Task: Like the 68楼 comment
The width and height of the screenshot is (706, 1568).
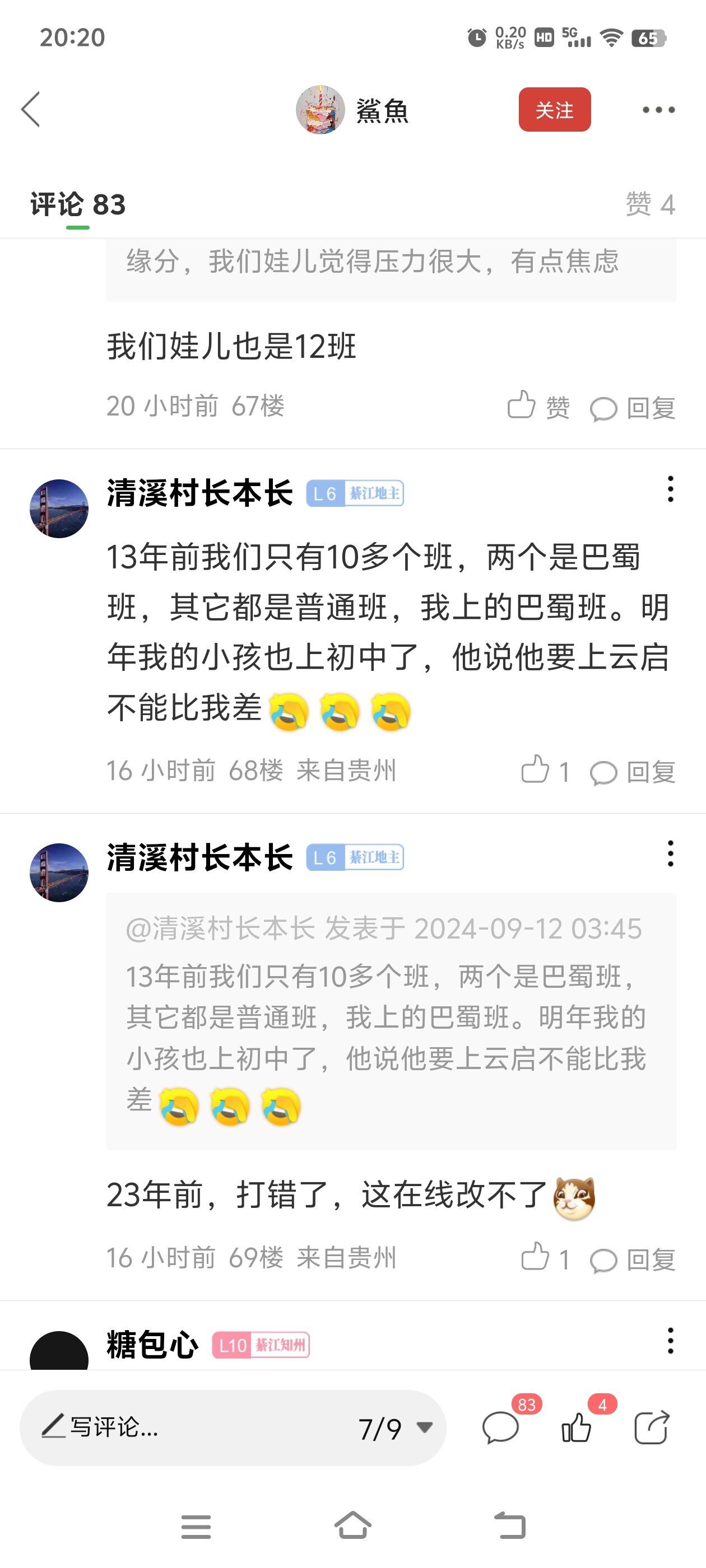Action: (545, 771)
